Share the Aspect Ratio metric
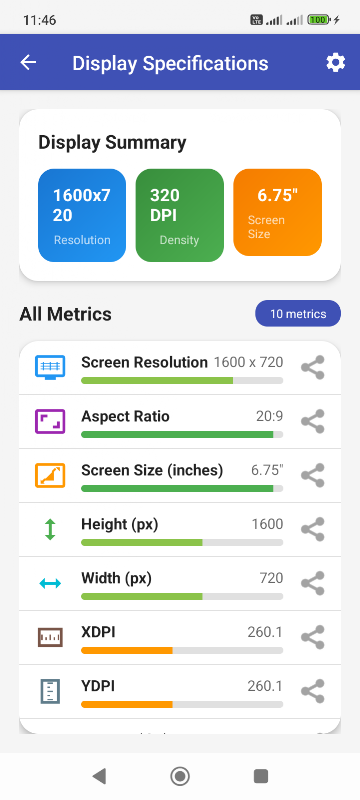Screen dimensions: 360x800 tap(313, 421)
